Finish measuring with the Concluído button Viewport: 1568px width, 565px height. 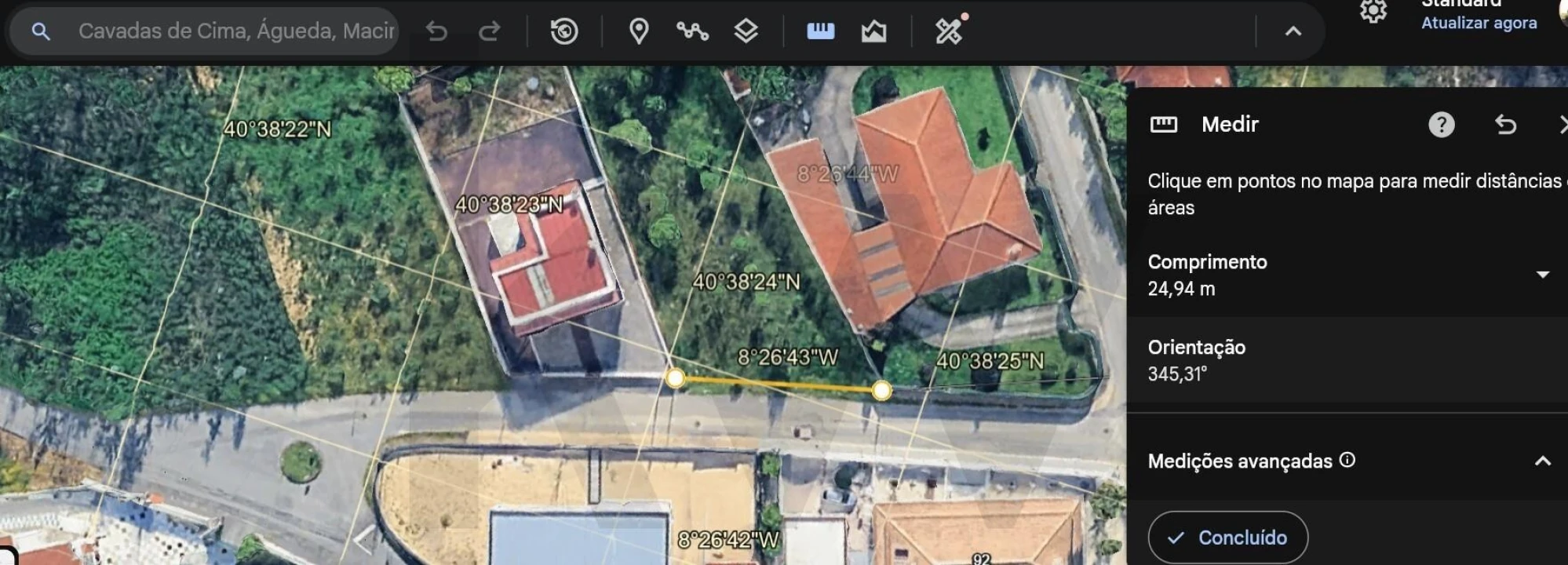(1227, 538)
